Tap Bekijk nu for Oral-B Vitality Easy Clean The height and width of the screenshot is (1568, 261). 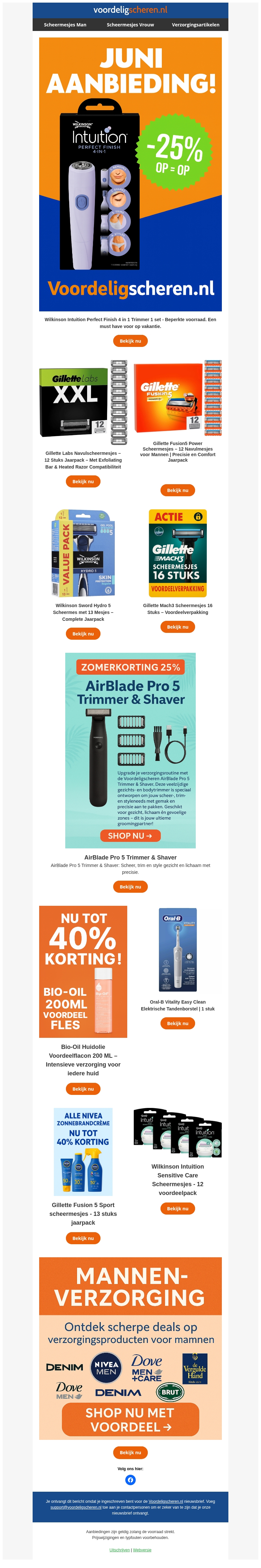(x=178, y=1024)
